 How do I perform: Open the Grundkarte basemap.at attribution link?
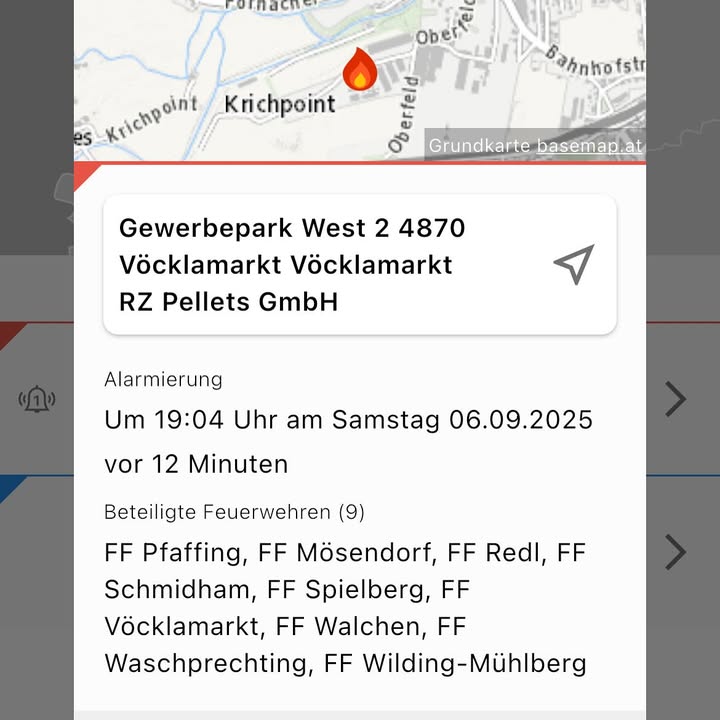click(535, 146)
